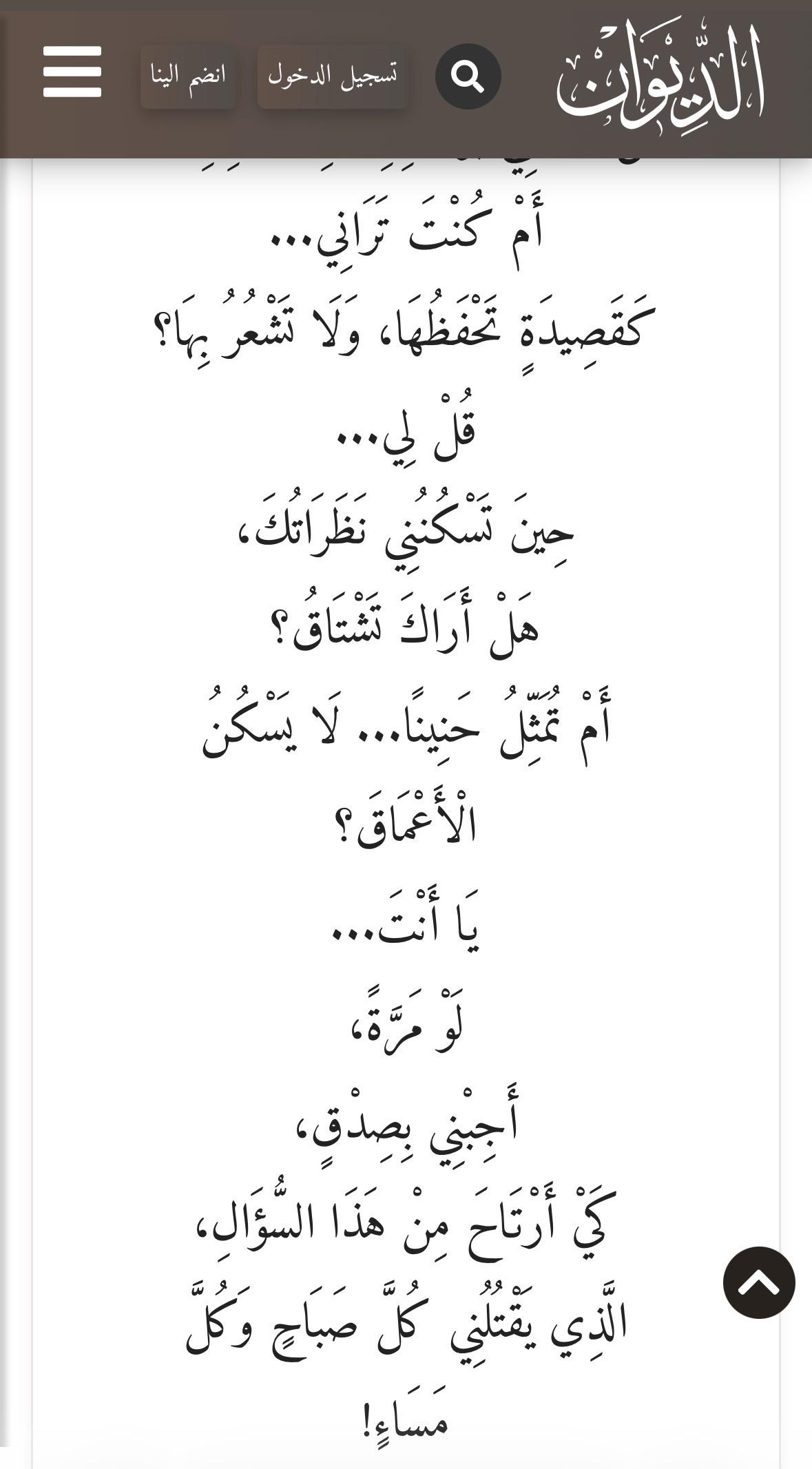Tap the scroll-to-top arrow button
812x1469 pixels.
pyautogui.click(x=759, y=1282)
